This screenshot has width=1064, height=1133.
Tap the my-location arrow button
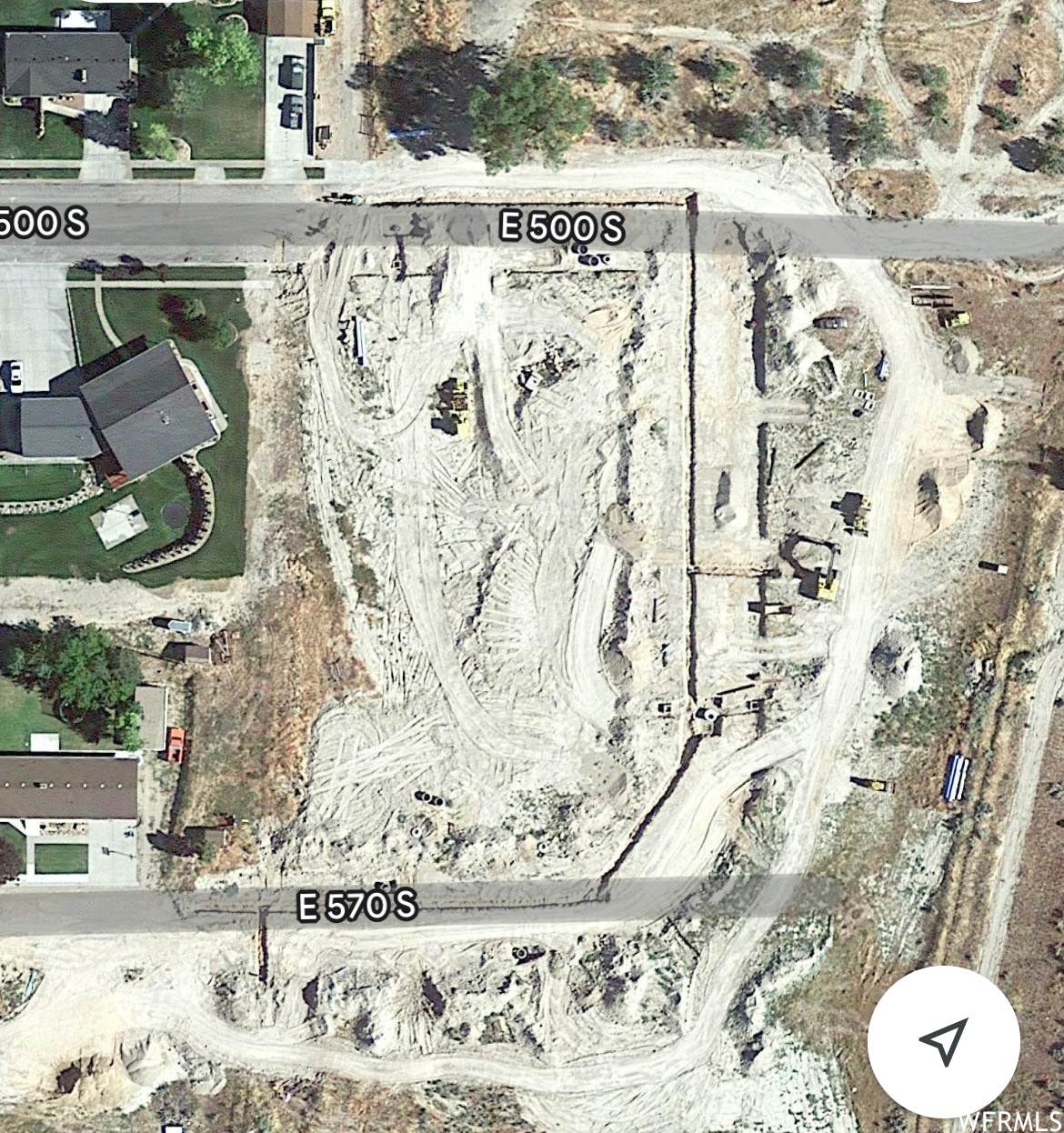coord(943,1041)
